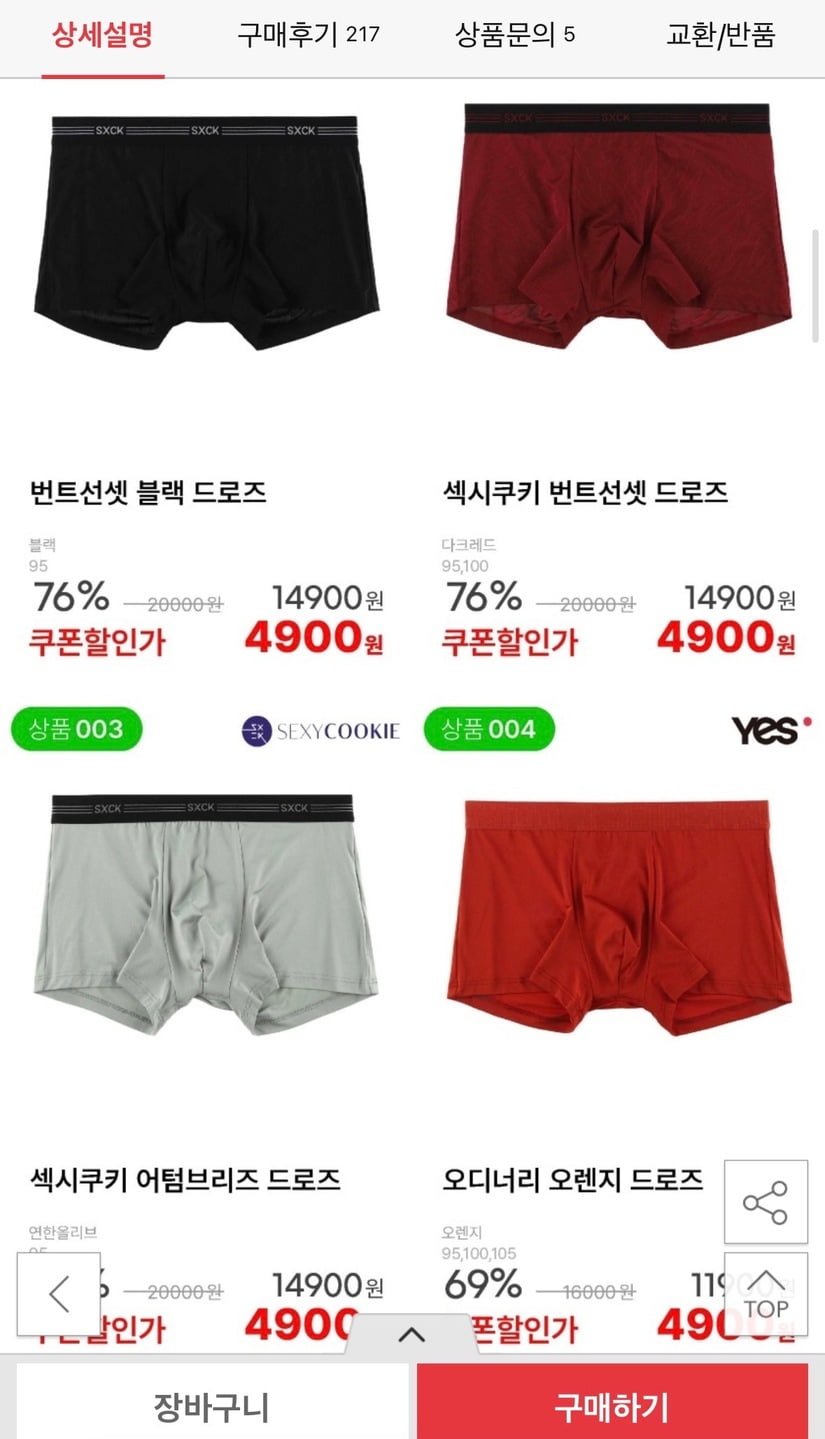
Task: Tap the 상세설명 detail description tab
Action: 102,35
